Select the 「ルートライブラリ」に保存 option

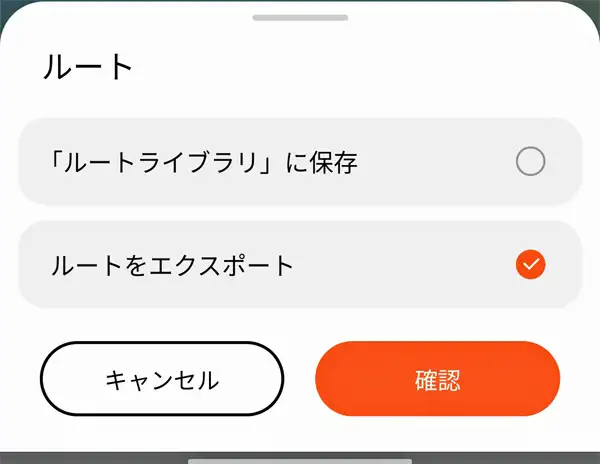pos(530,161)
